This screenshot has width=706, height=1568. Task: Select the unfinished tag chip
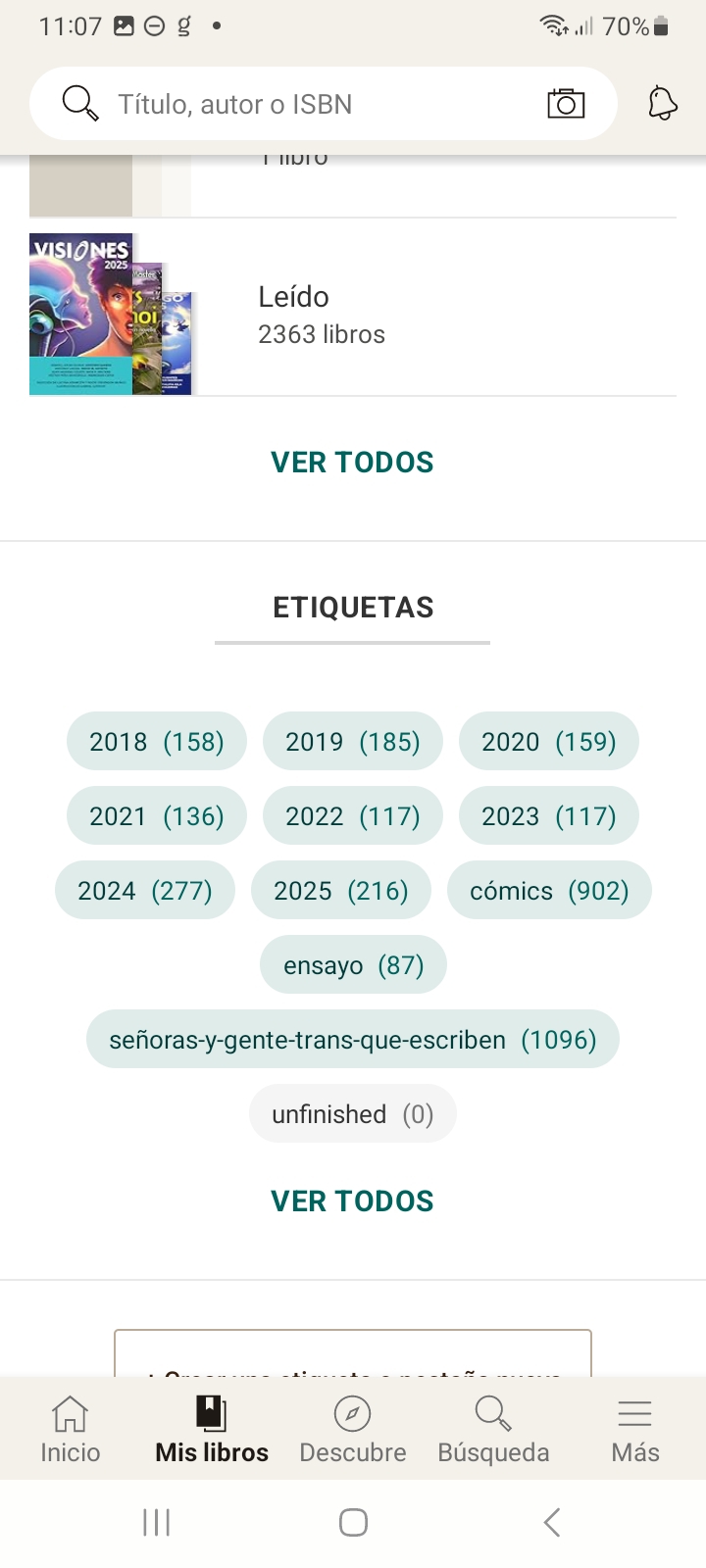tap(353, 1114)
